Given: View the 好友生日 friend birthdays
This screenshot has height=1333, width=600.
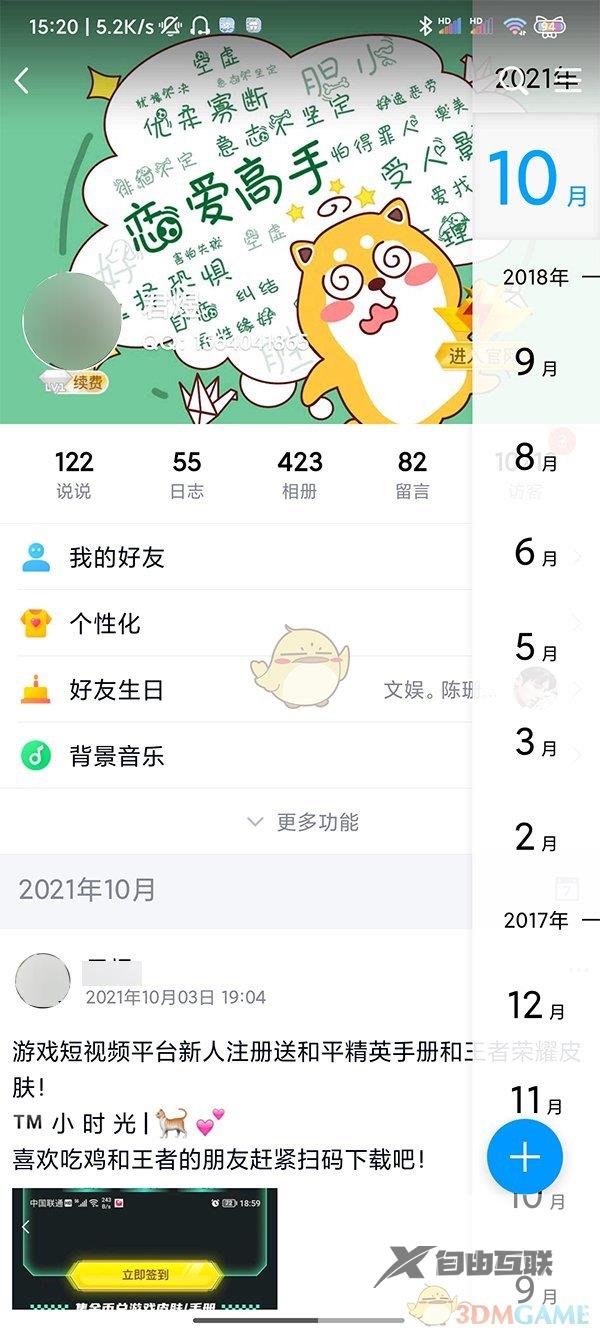Looking at the screenshot, I should pos(116,690).
